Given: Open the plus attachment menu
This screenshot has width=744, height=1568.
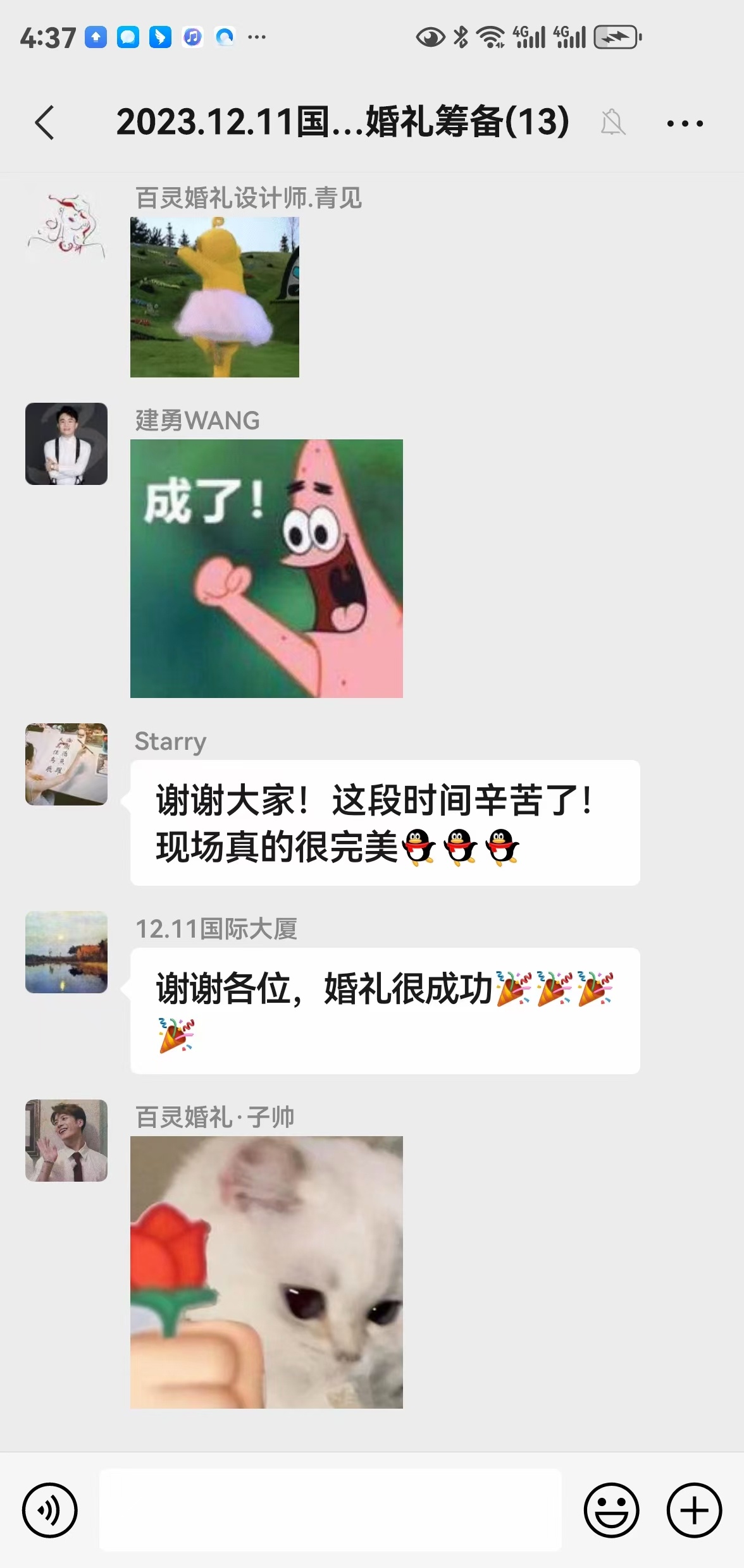Looking at the screenshot, I should click(x=694, y=1510).
